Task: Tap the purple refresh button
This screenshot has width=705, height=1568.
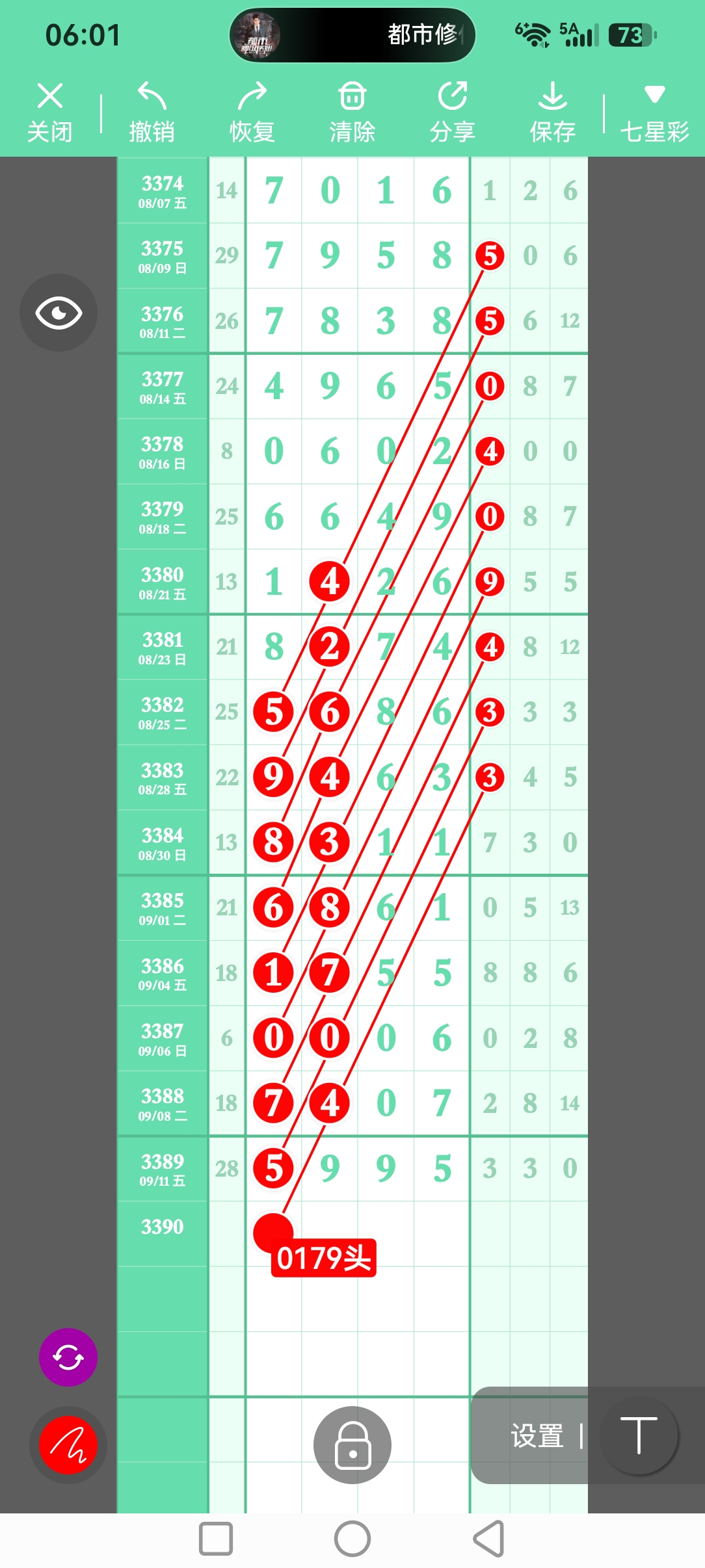Action: pos(68,1357)
